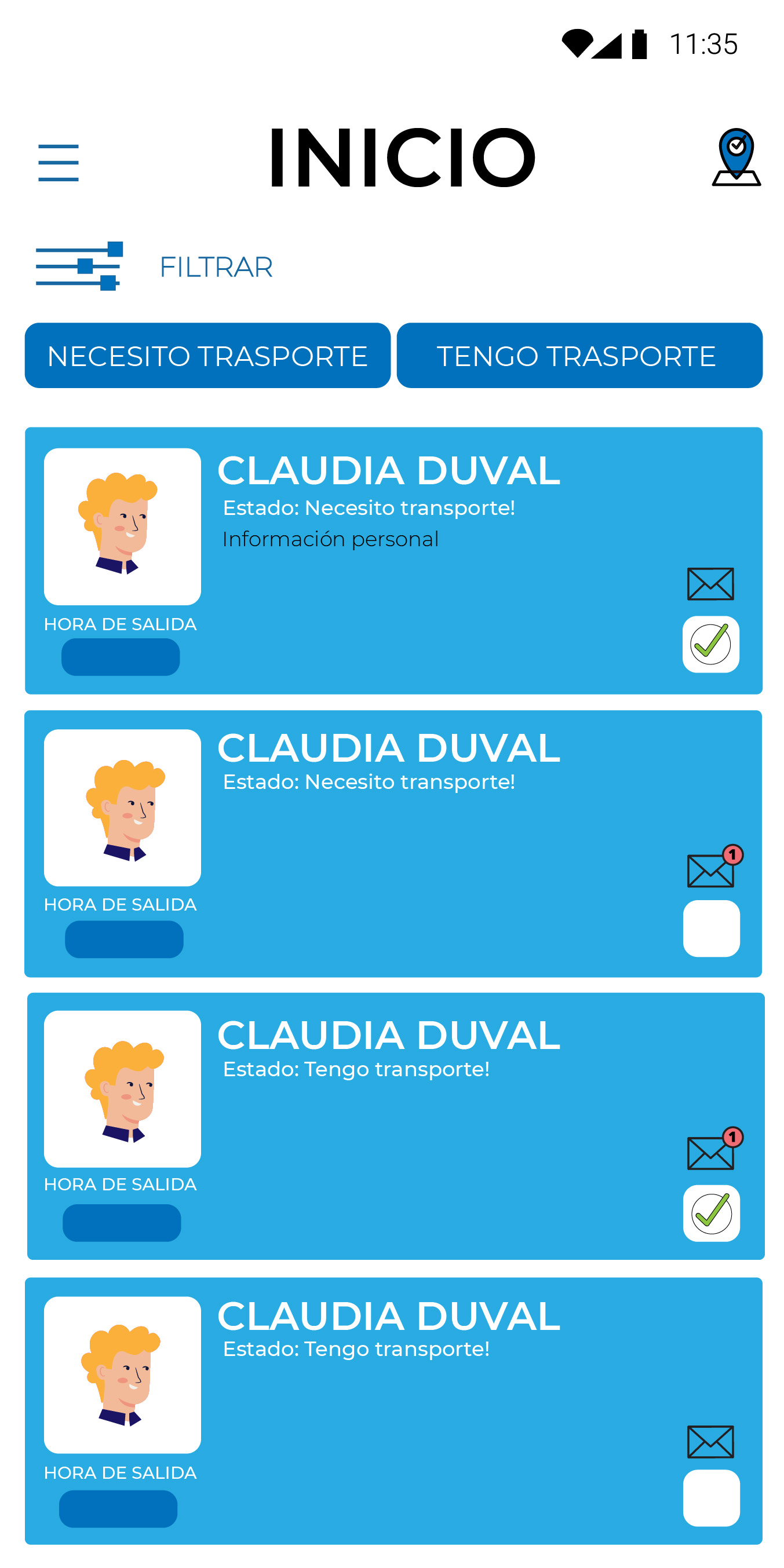Open the map location pin icon

pyautogui.click(x=736, y=157)
